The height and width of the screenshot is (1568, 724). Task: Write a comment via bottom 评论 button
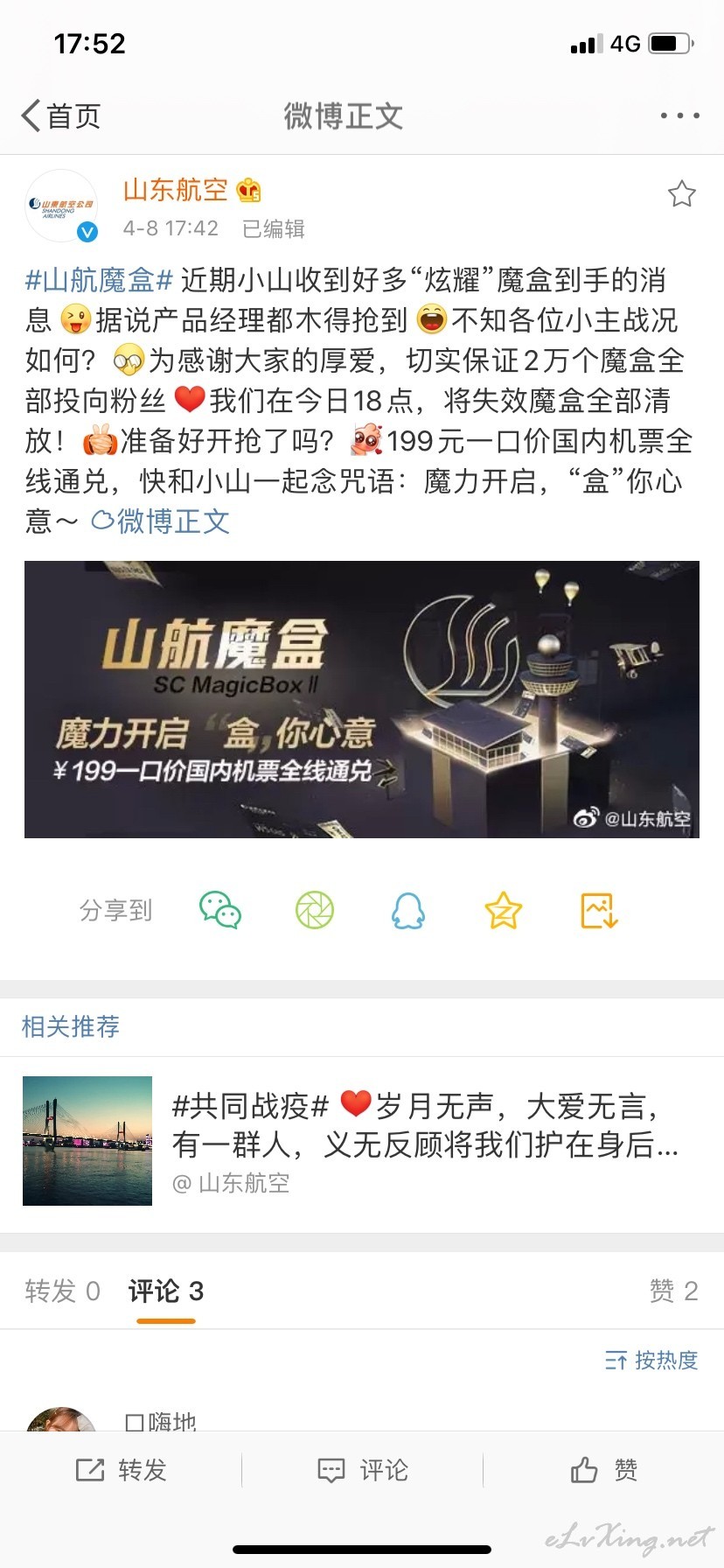pos(362,1470)
